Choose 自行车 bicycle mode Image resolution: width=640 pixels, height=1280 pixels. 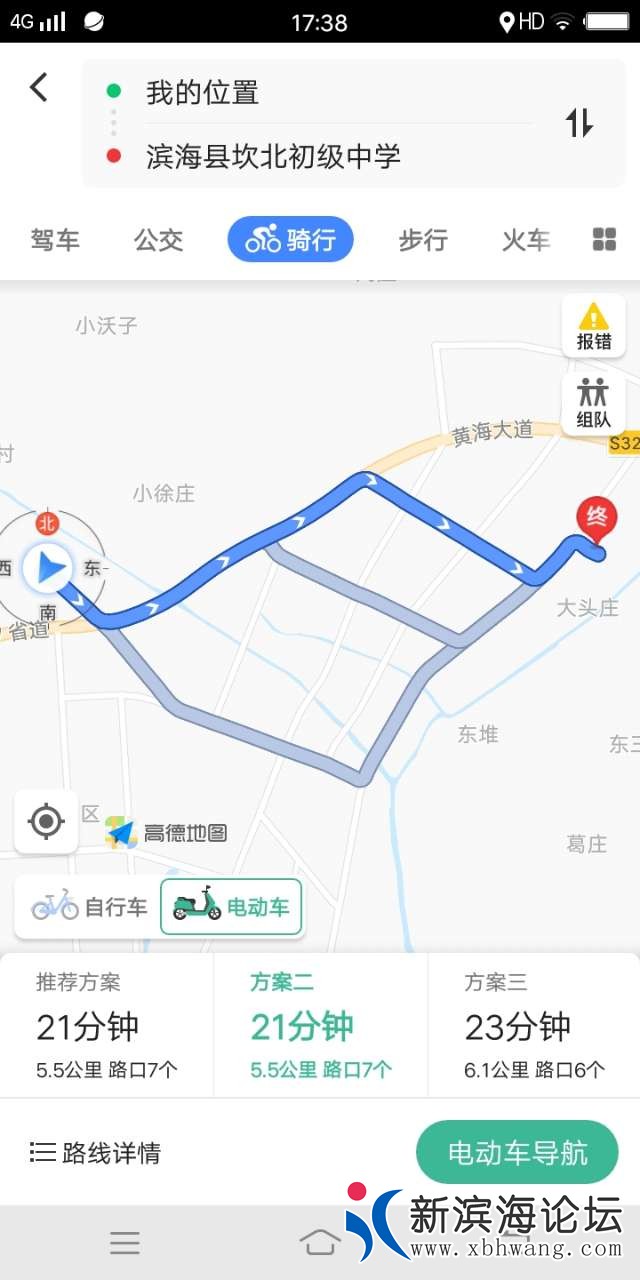[x=90, y=907]
